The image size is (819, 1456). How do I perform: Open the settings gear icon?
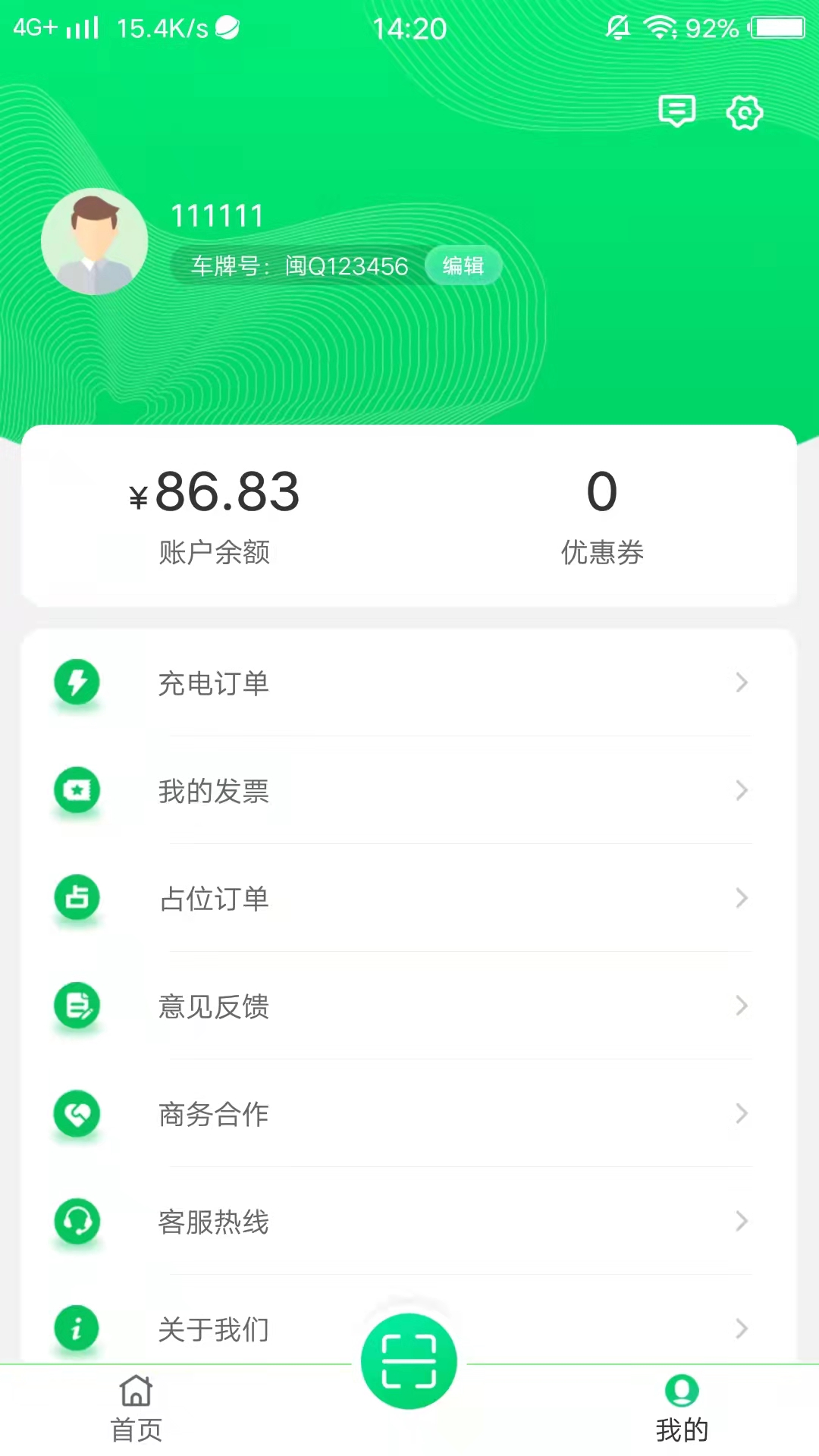[744, 112]
